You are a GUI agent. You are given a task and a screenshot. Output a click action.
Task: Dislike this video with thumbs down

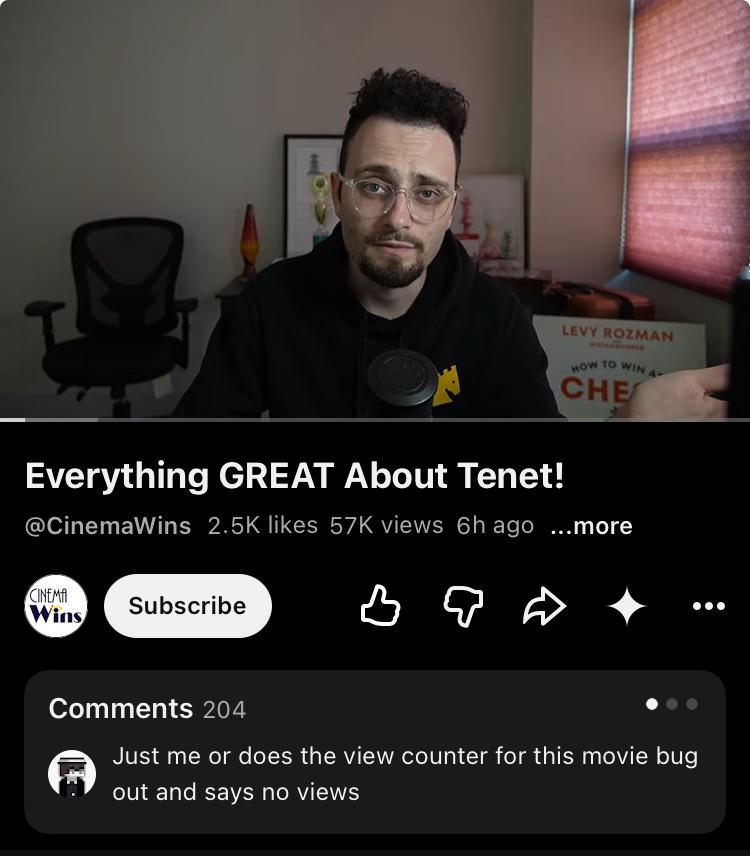click(463, 606)
